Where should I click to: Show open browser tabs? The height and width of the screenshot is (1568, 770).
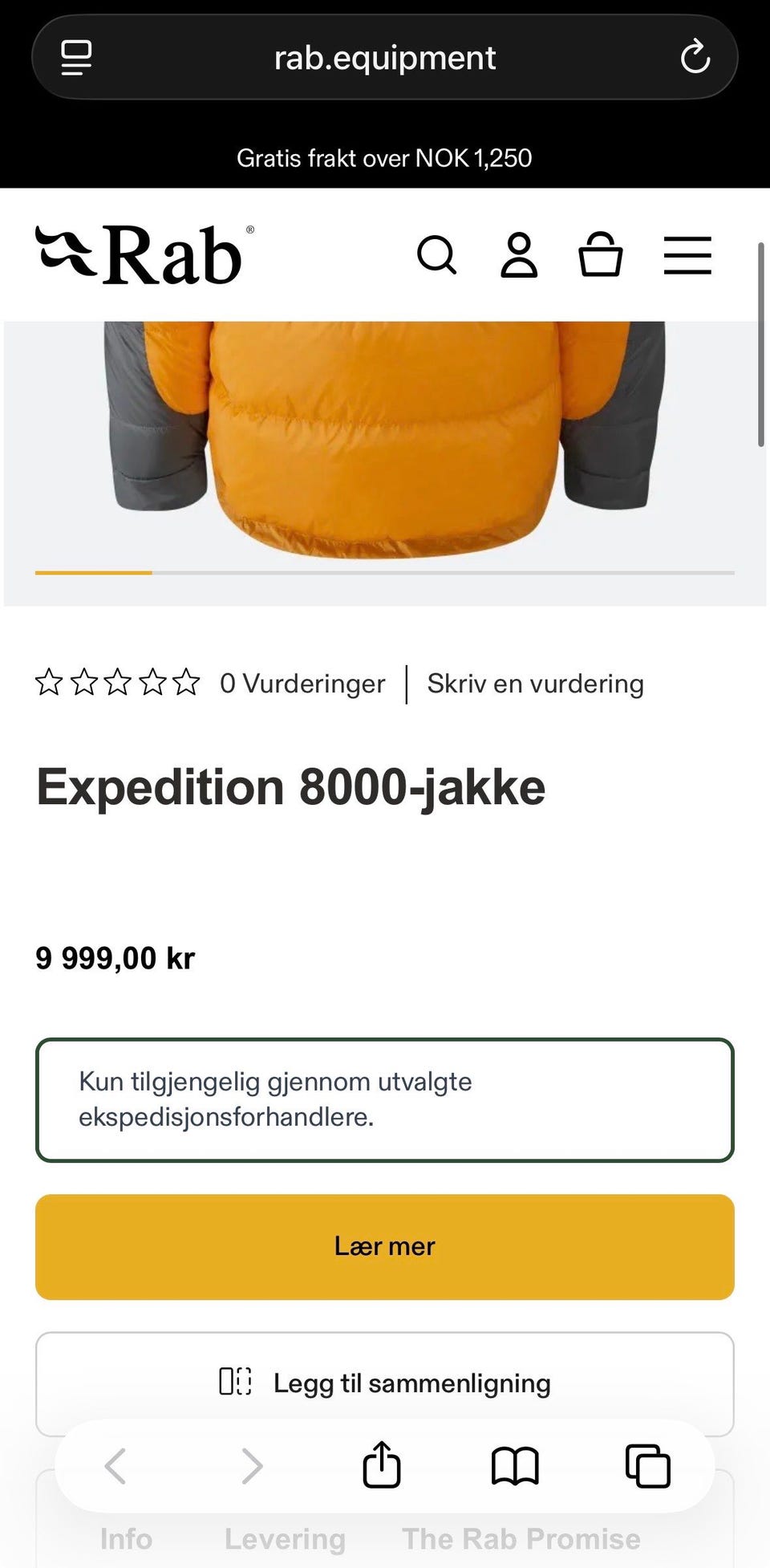tap(647, 1466)
